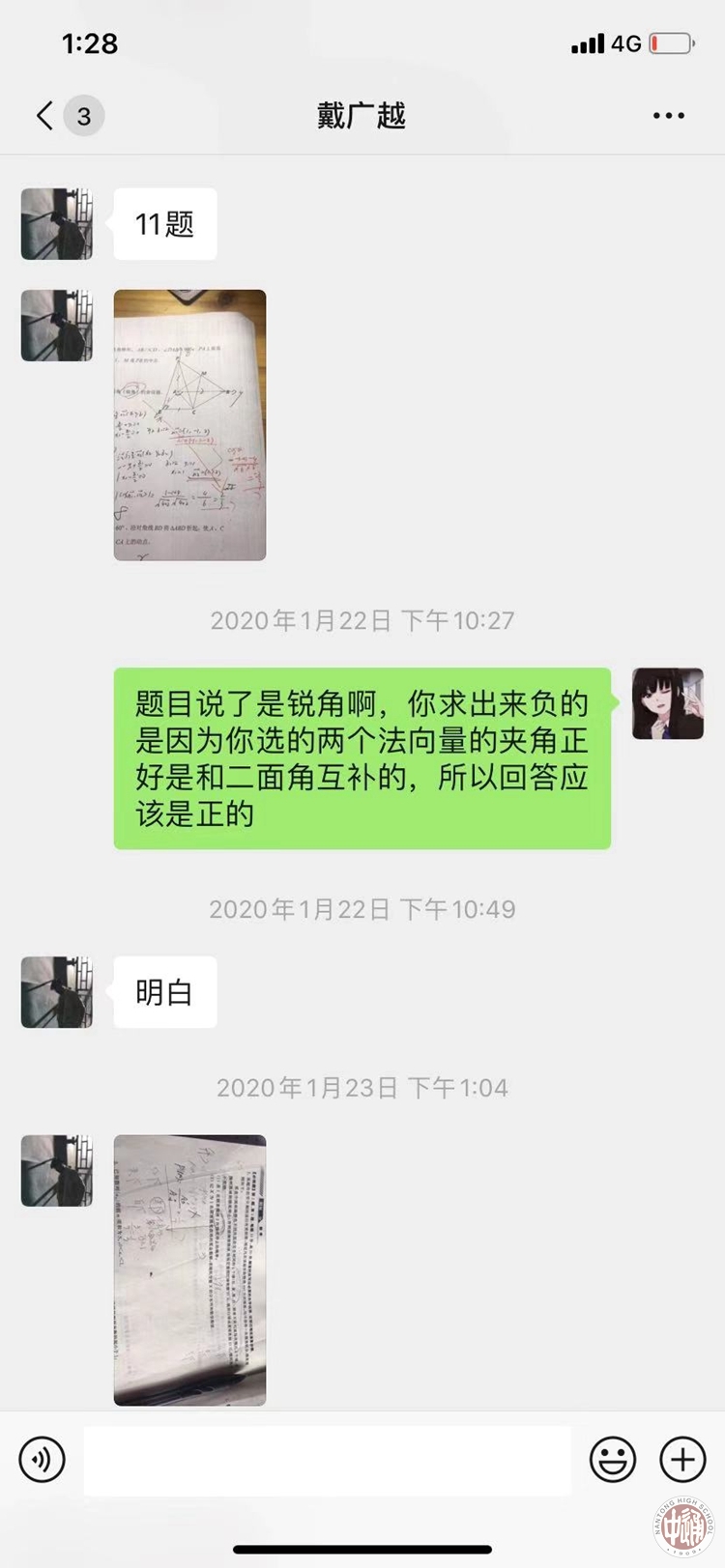Open the plus attachment menu
725x1568 pixels.
[682, 1459]
